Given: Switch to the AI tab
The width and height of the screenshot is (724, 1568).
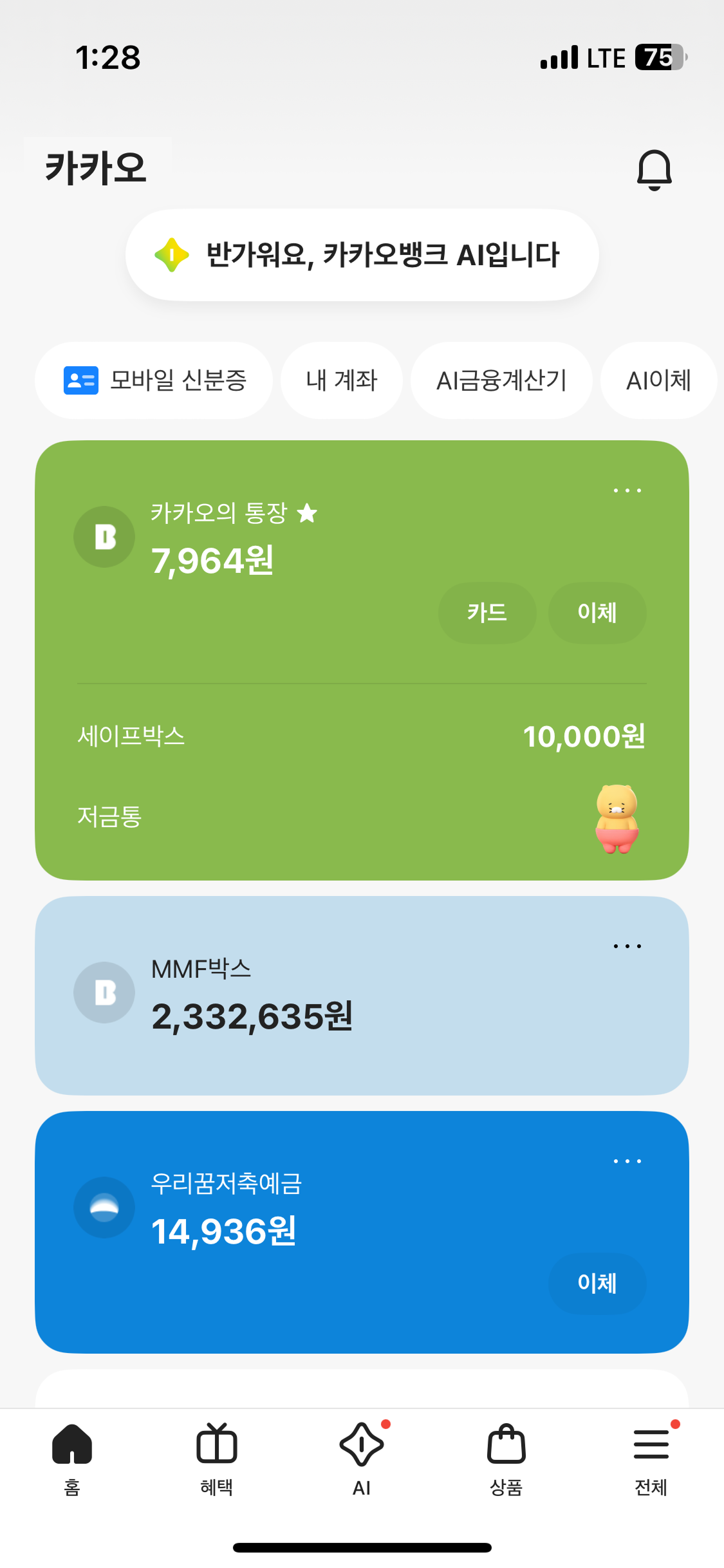Looking at the screenshot, I should pyautogui.click(x=362, y=1460).
